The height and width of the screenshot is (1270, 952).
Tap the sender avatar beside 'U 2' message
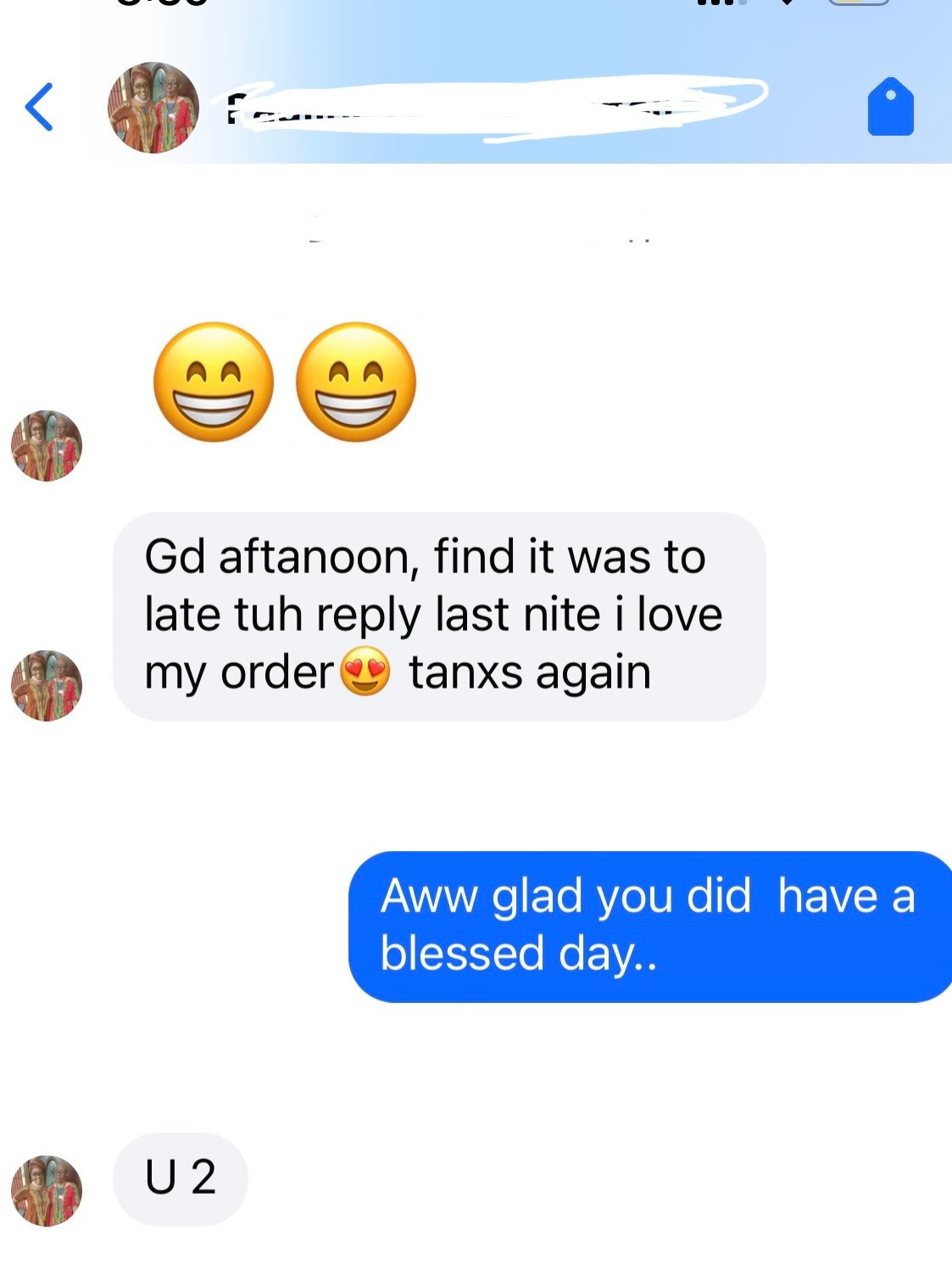pos(47,1190)
